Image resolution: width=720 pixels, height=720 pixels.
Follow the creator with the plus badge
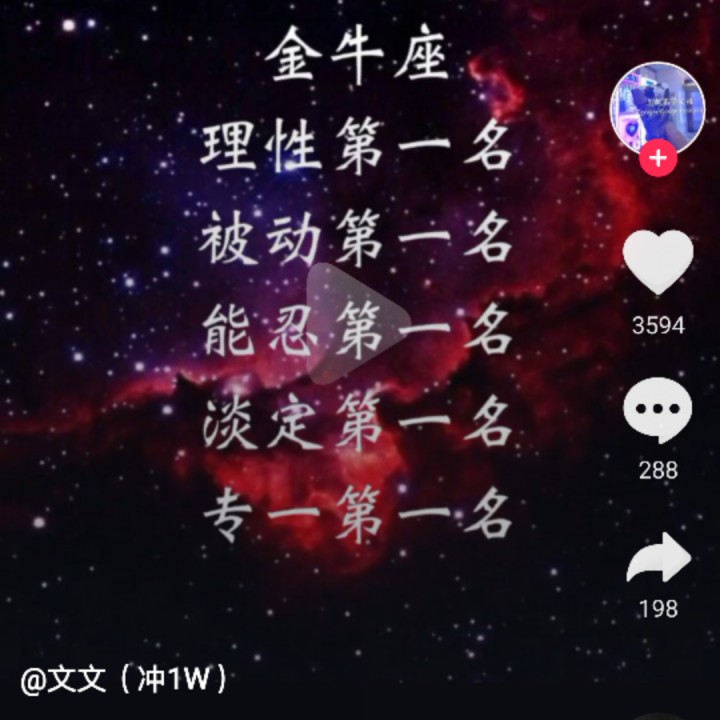(657, 159)
